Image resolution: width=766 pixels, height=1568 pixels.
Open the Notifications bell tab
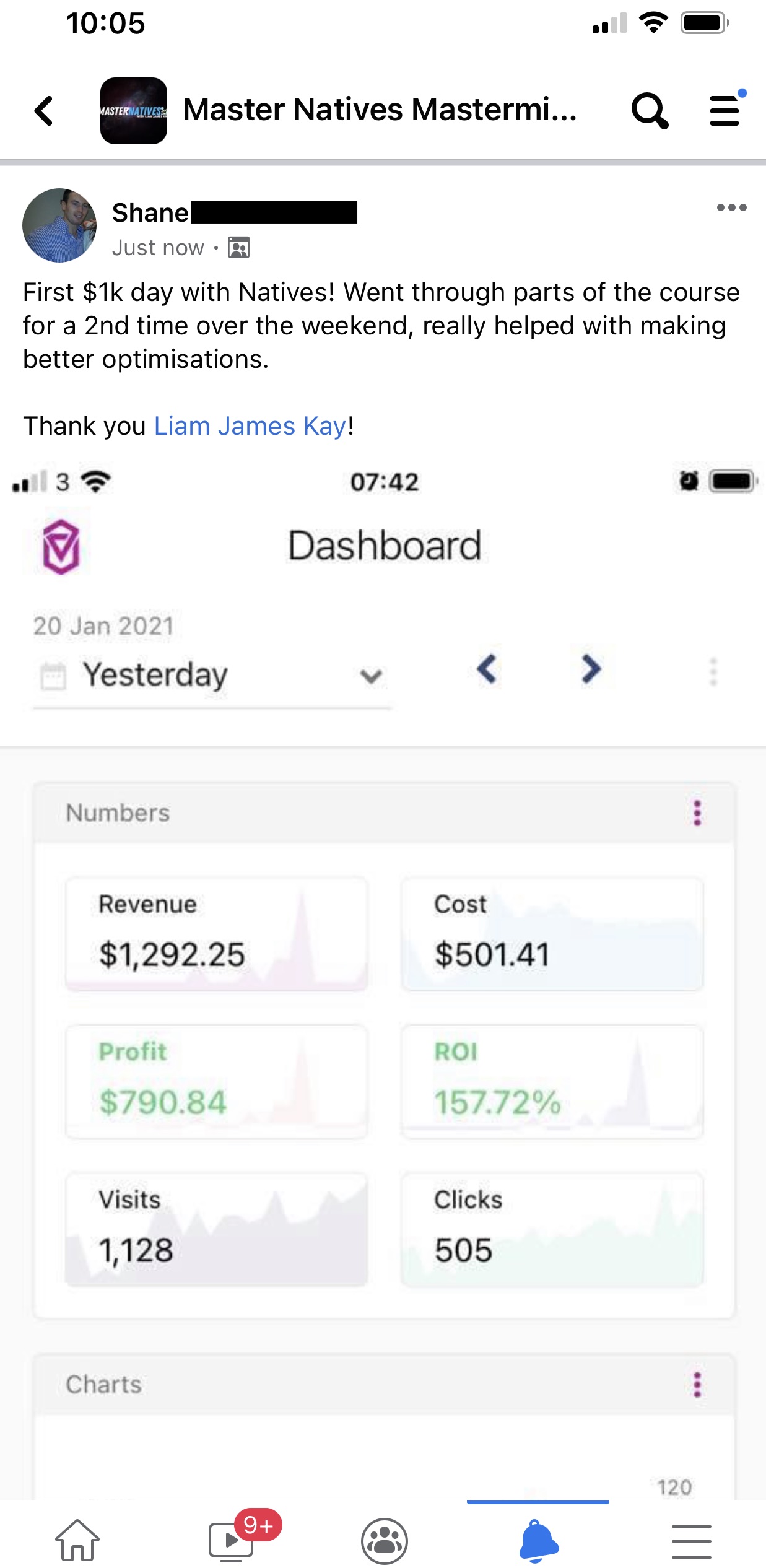[x=538, y=1540]
